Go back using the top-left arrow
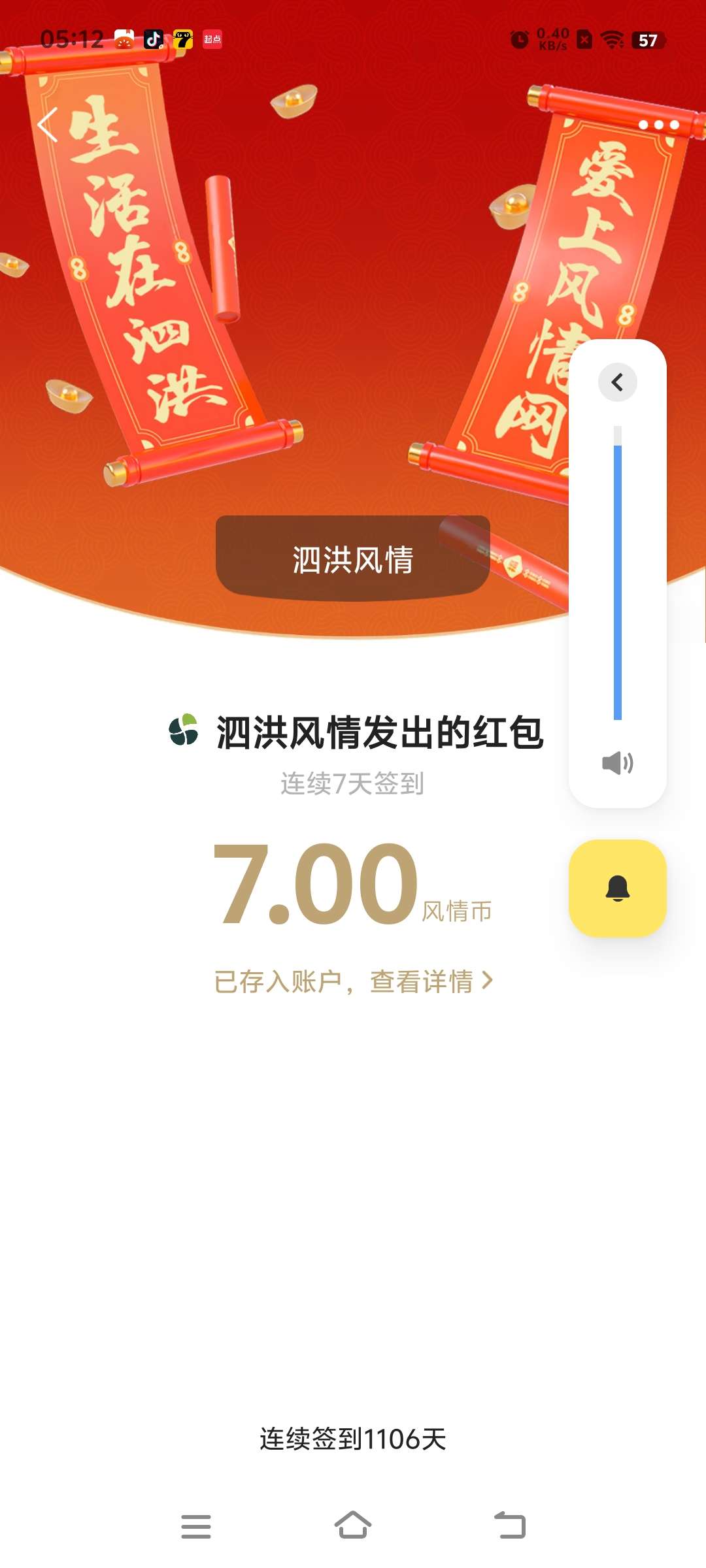706x1568 pixels. point(48,125)
